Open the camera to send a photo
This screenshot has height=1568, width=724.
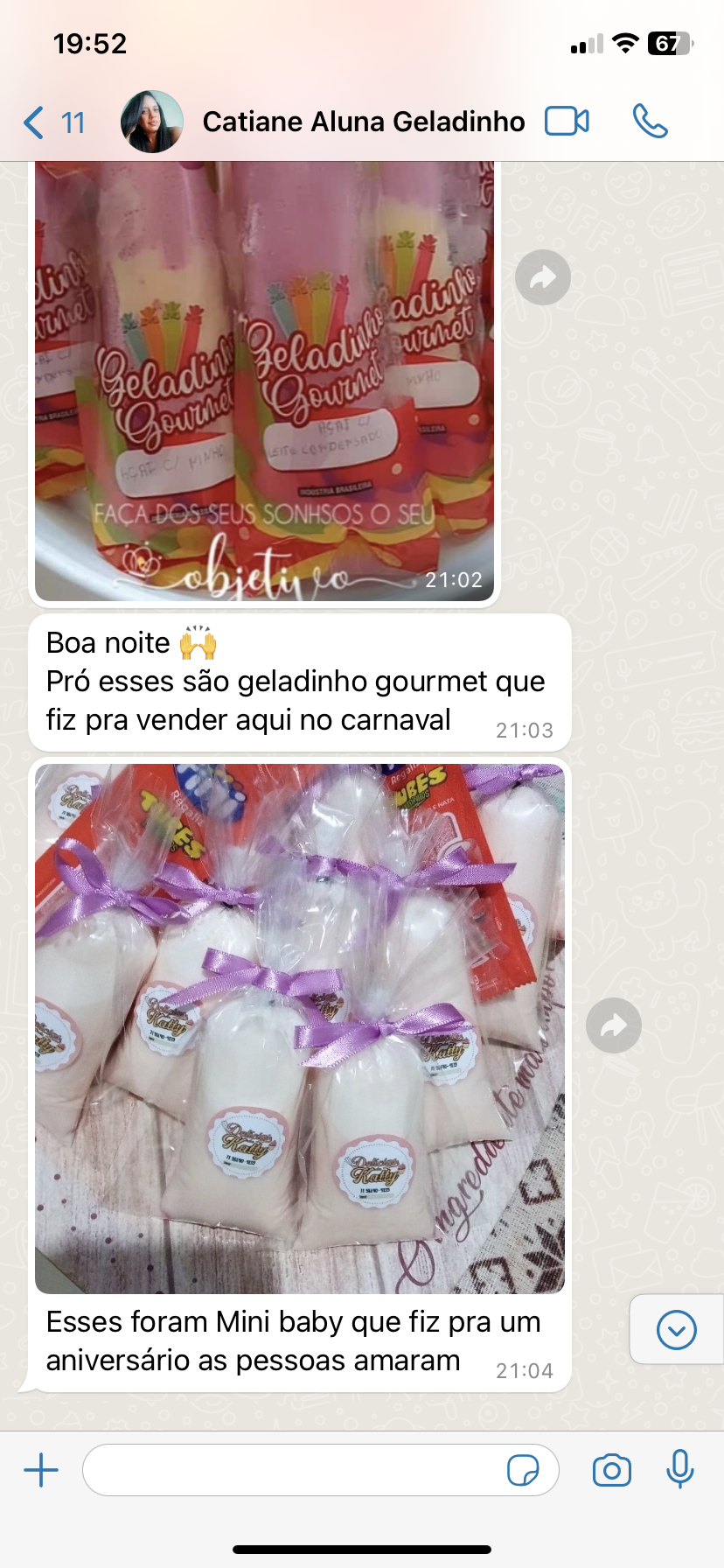611,1471
